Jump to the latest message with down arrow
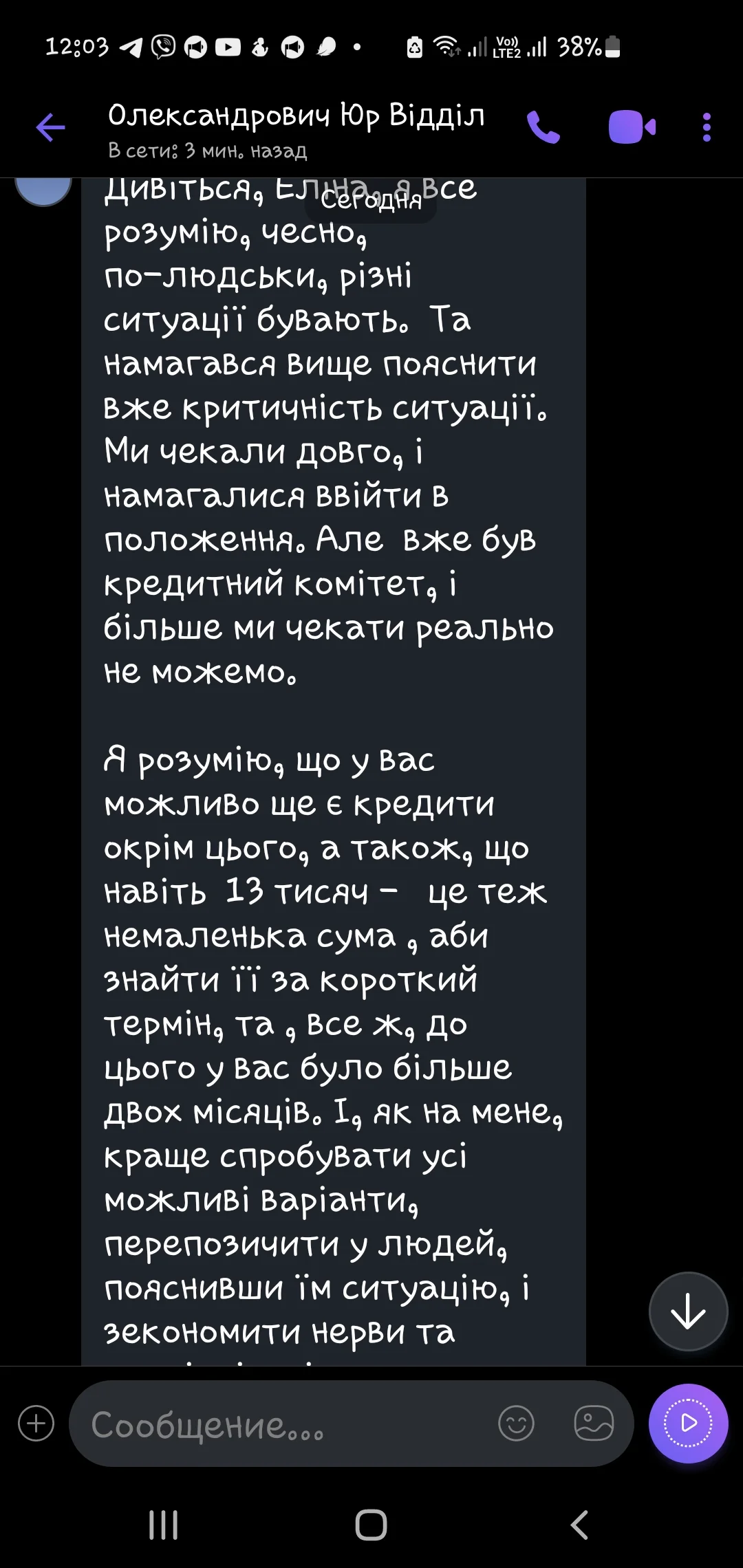743x1568 pixels. (688, 1312)
